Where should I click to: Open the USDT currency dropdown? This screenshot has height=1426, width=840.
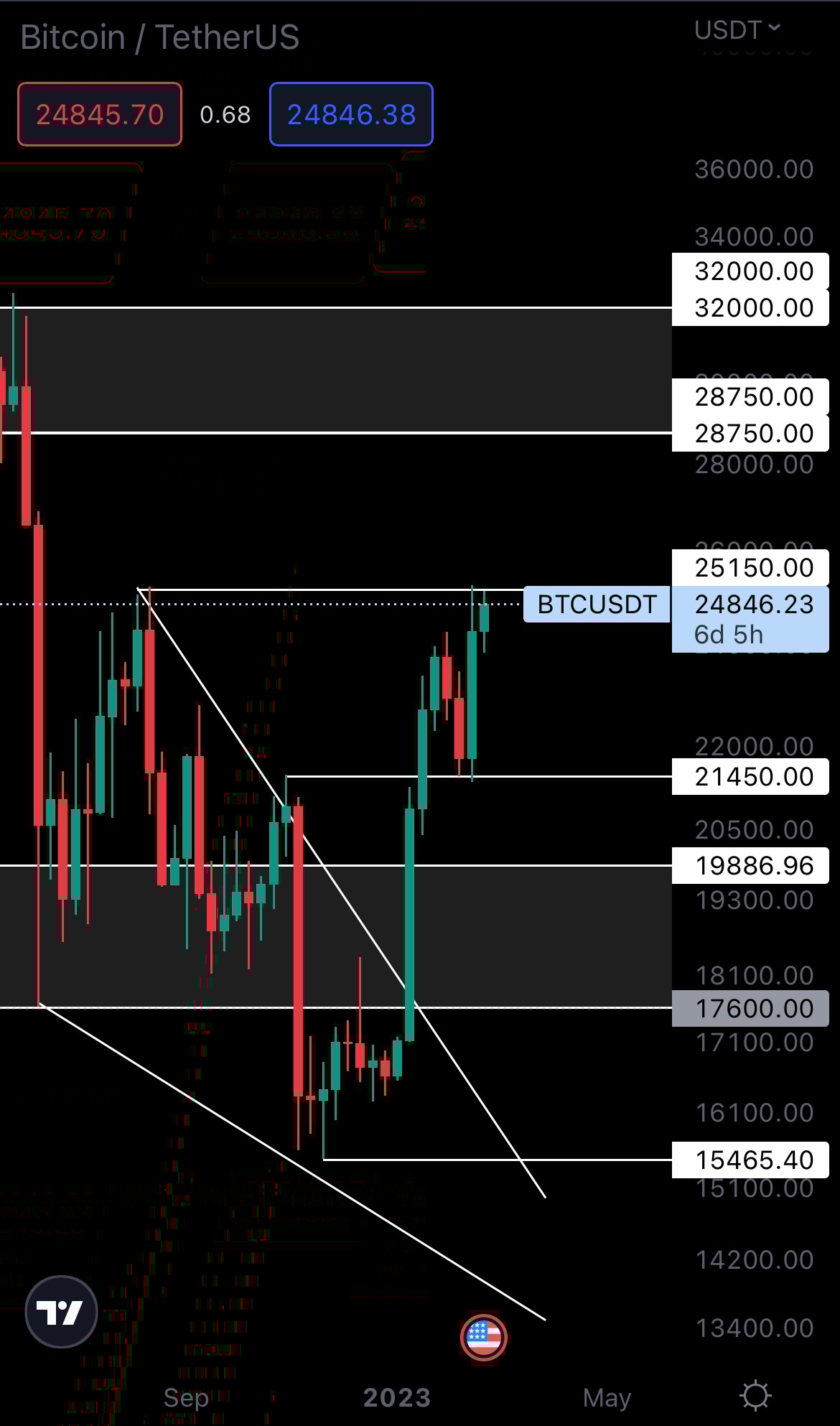pyautogui.click(x=737, y=30)
